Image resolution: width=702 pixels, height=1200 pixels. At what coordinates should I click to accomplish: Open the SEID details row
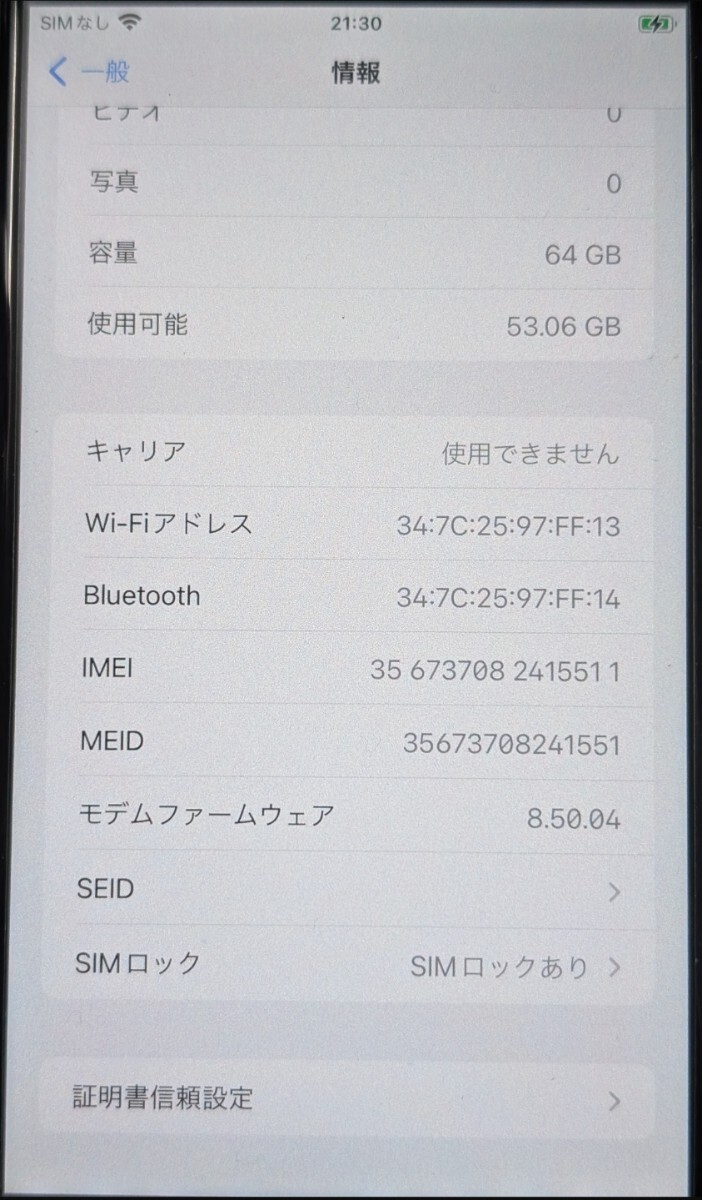point(350,890)
